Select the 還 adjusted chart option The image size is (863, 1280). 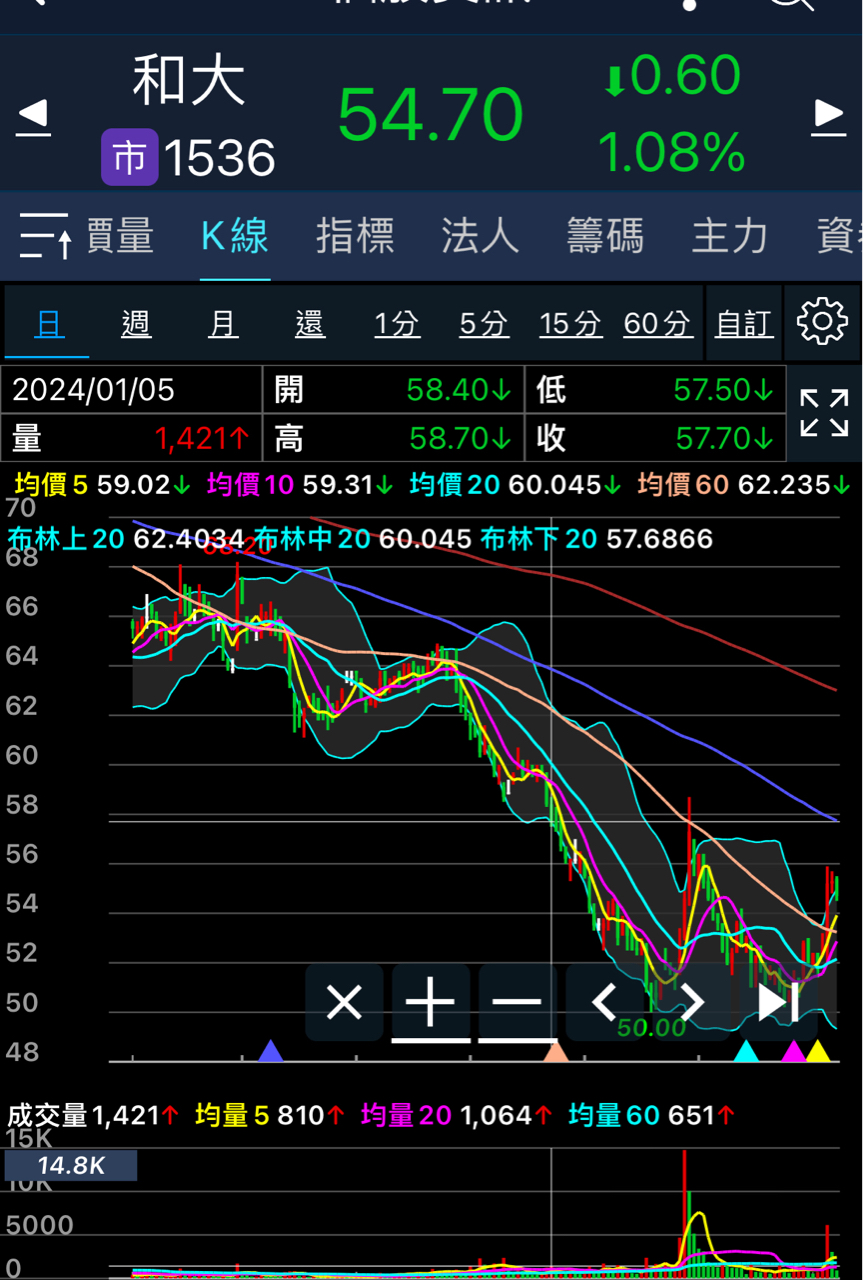[310, 324]
